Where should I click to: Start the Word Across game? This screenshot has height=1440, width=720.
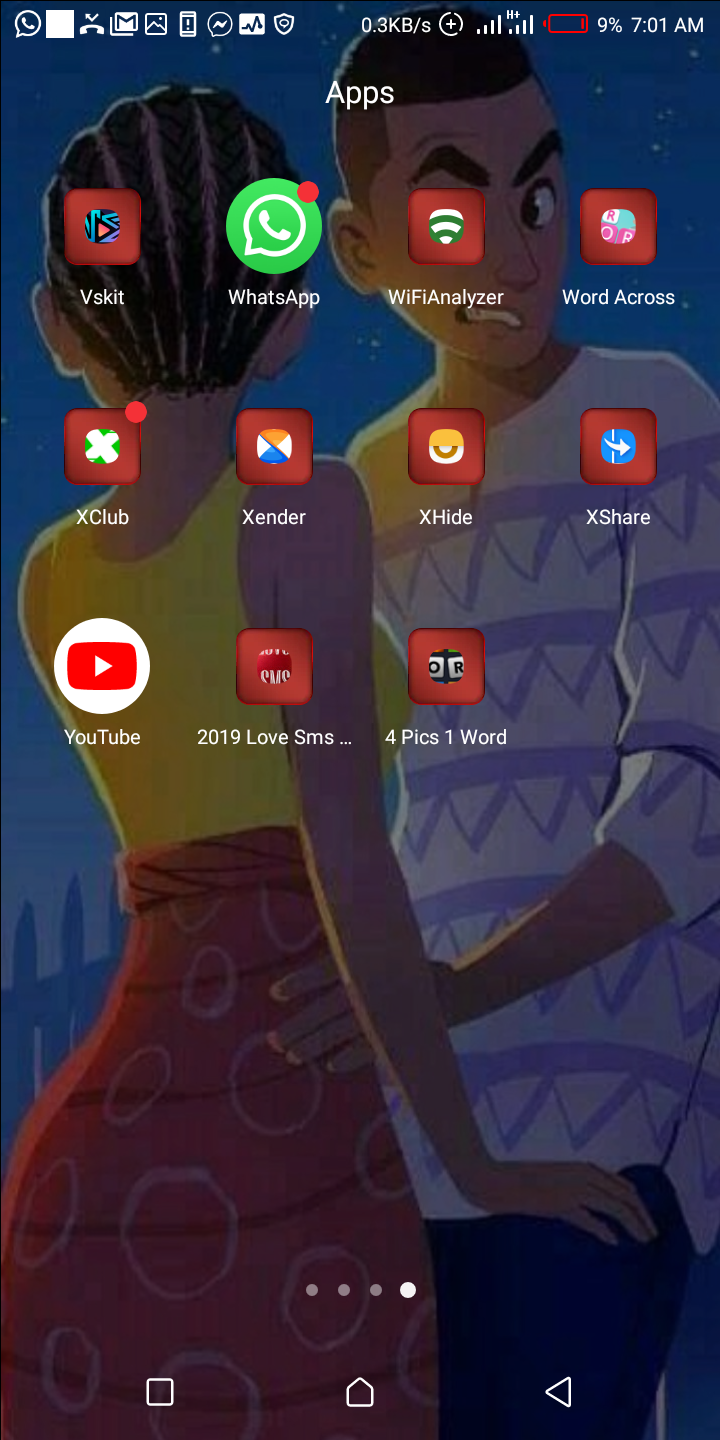coord(618,228)
